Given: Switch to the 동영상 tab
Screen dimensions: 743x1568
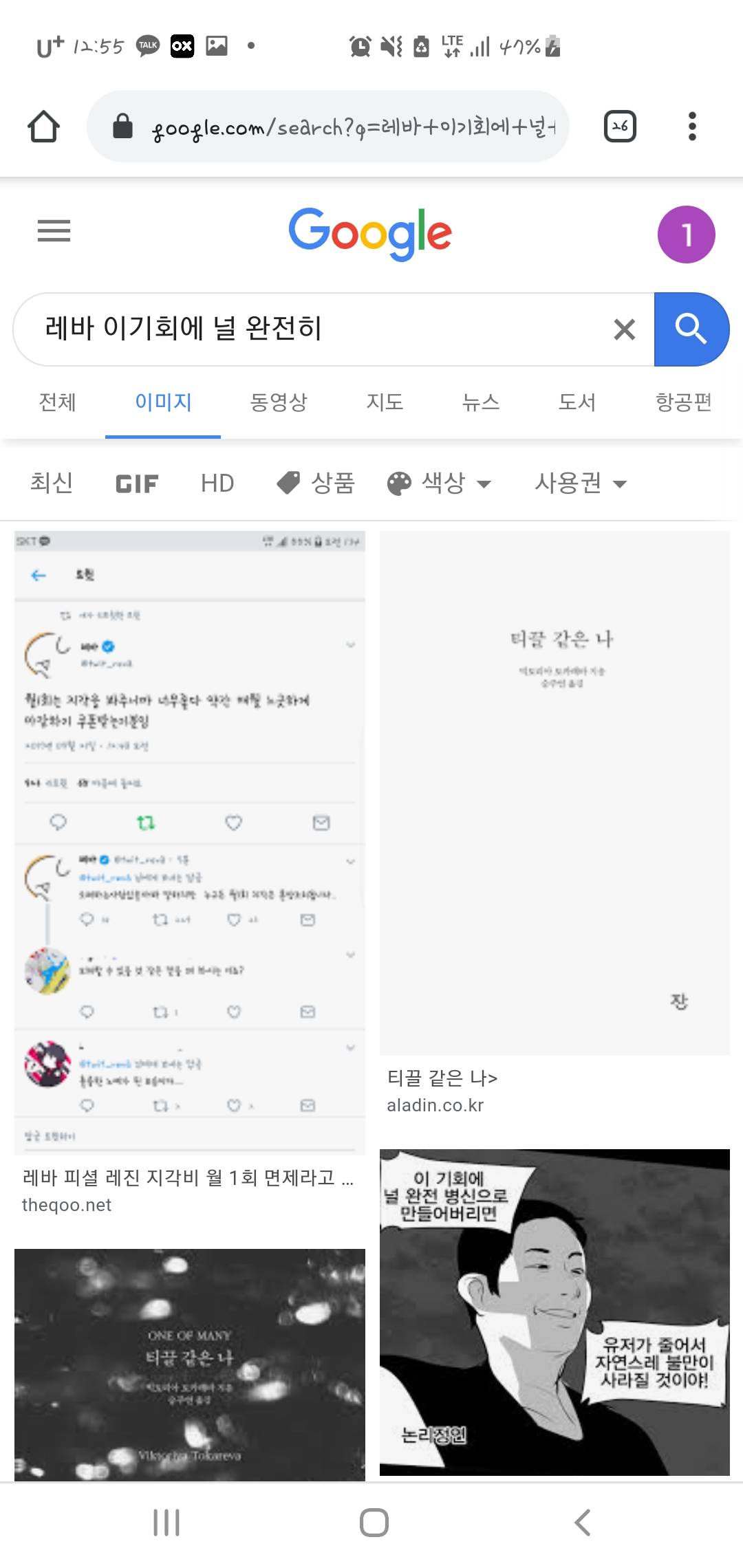Looking at the screenshot, I should click(x=278, y=402).
